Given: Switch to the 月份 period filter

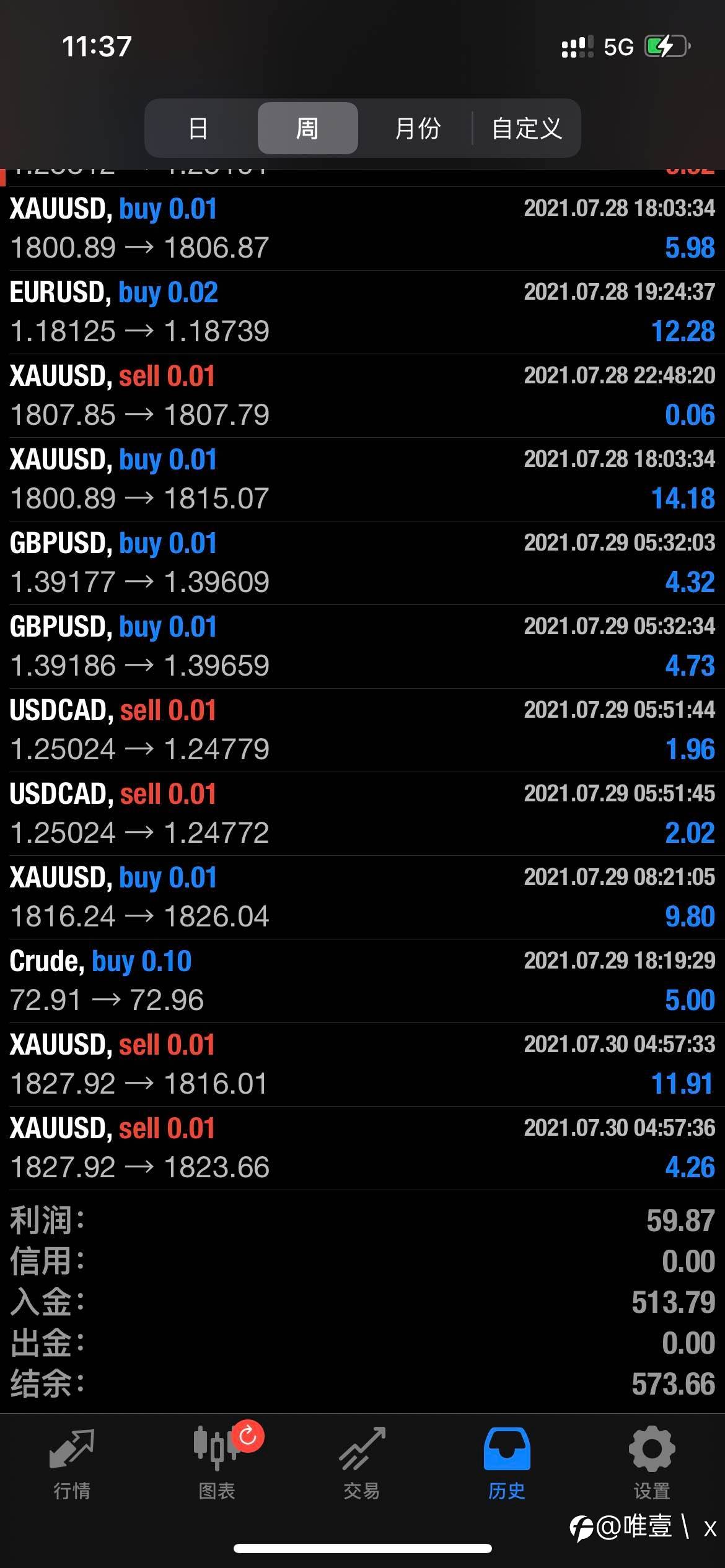Looking at the screenshot, I should [417, 129].
